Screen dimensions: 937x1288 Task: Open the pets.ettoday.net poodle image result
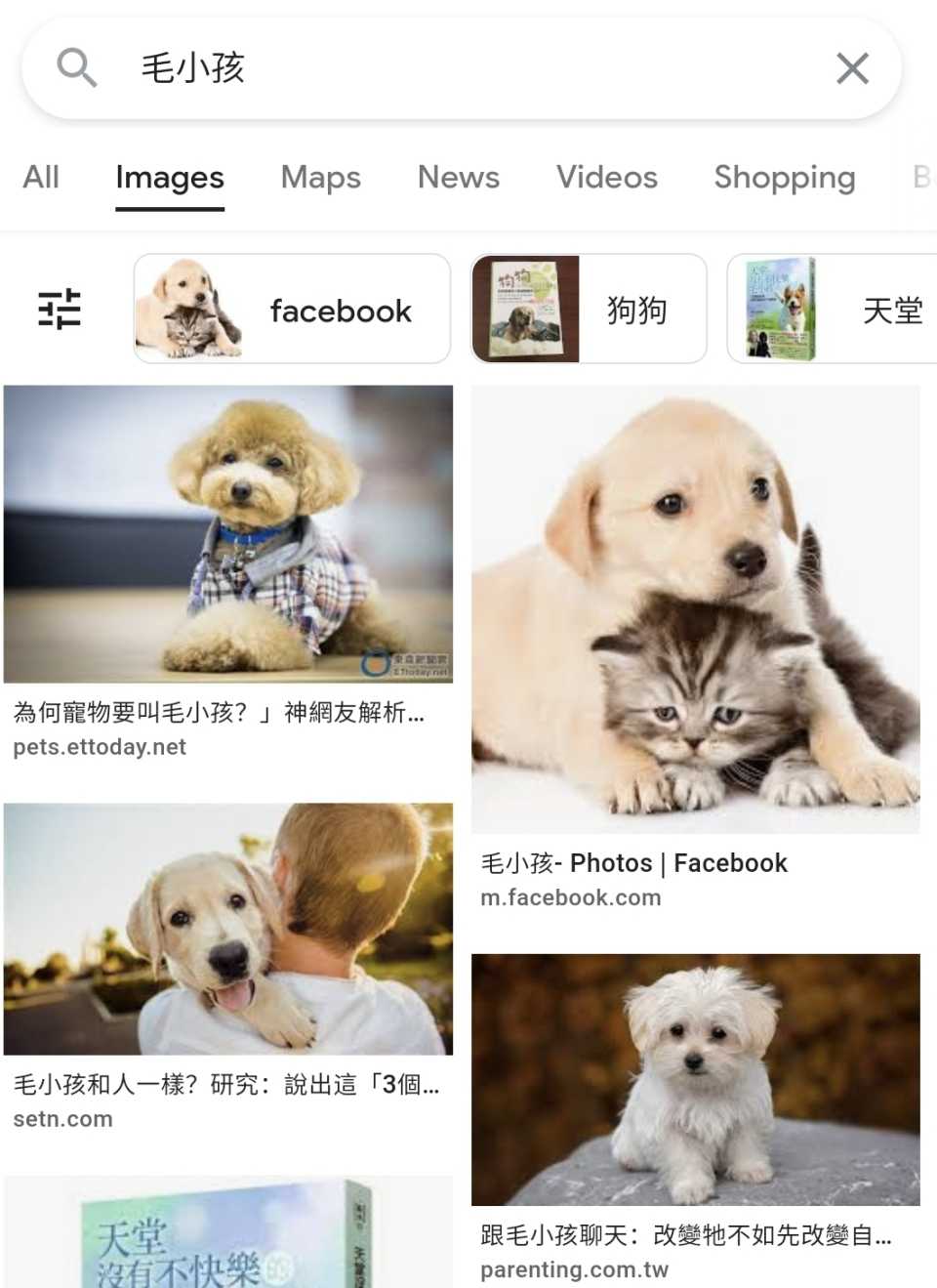(x=227, y=534)
